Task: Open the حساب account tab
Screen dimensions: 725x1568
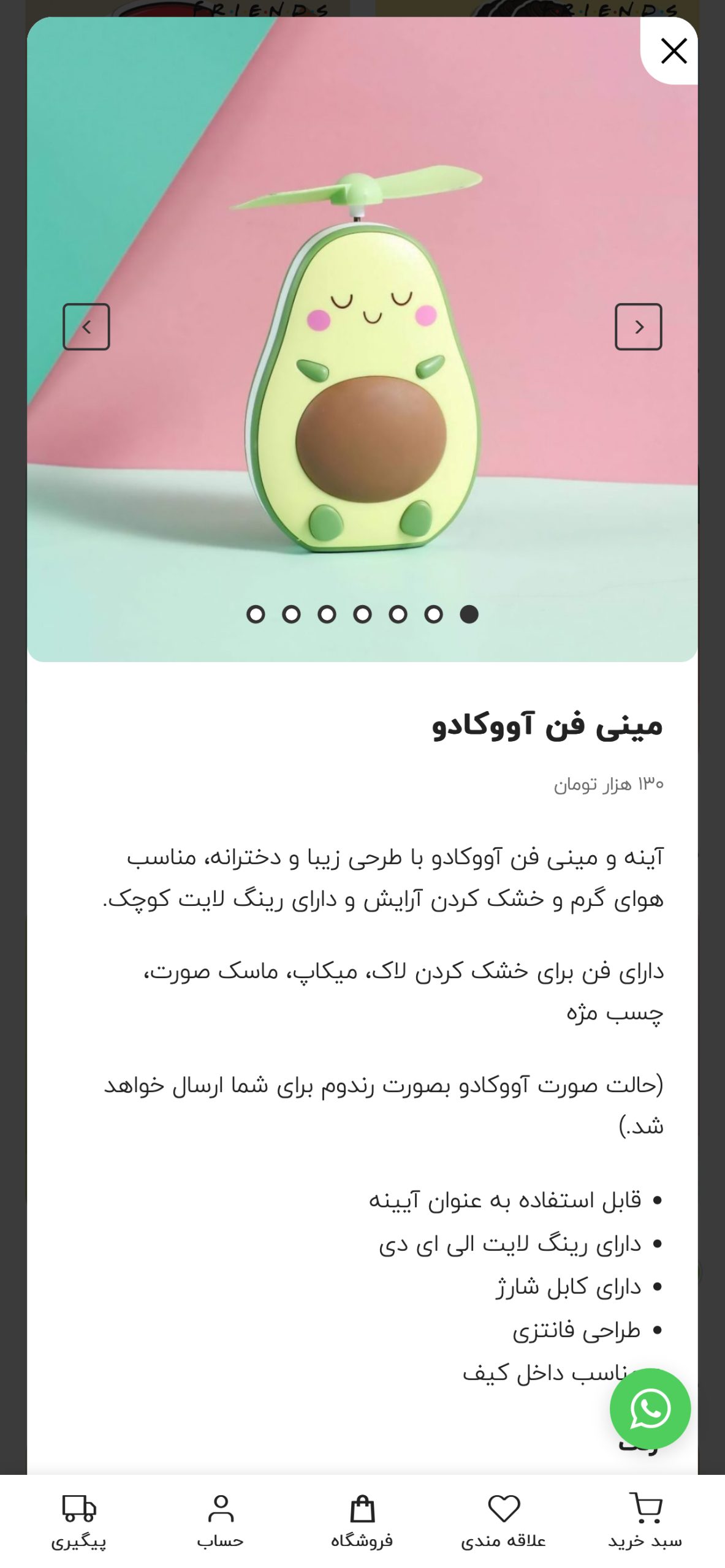Action: pyautogui.click(x=221, y=1521)
